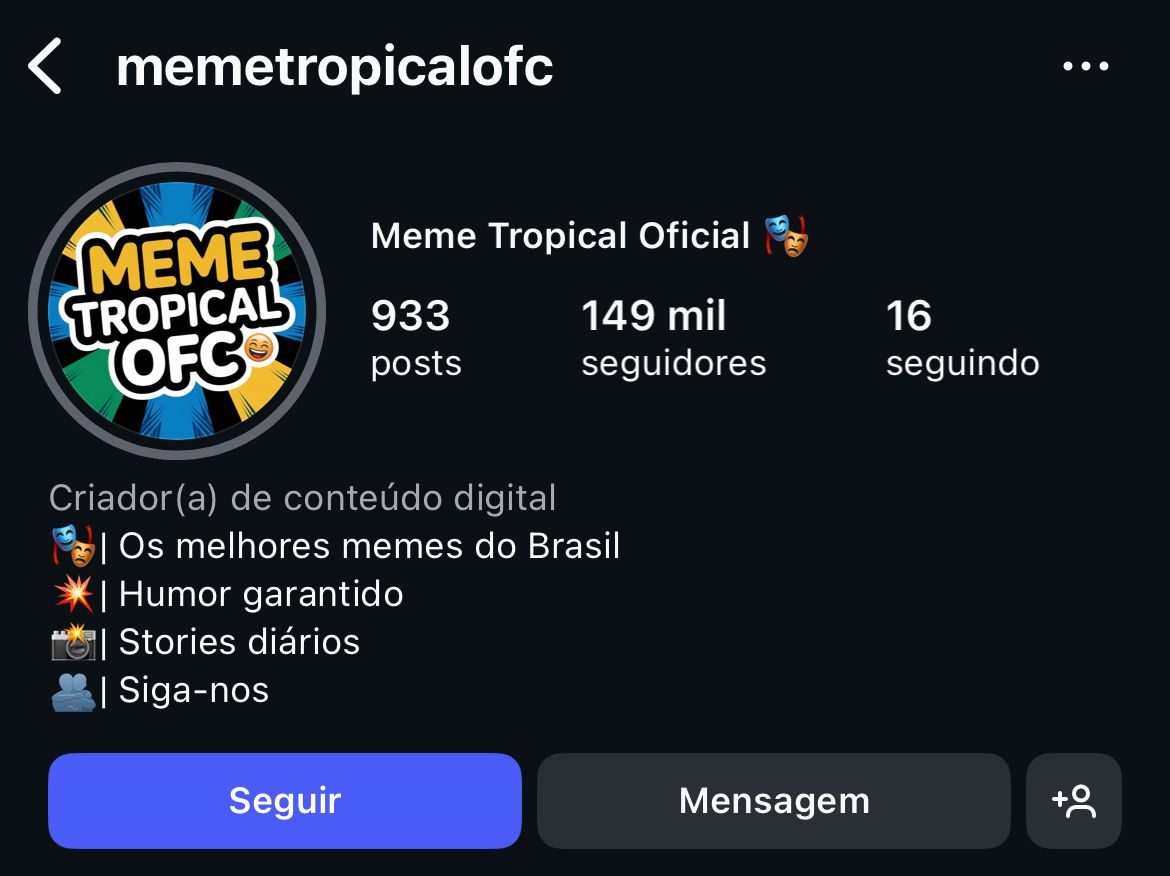
Task: Tap the Mensagem button
Action: (774, 801)
